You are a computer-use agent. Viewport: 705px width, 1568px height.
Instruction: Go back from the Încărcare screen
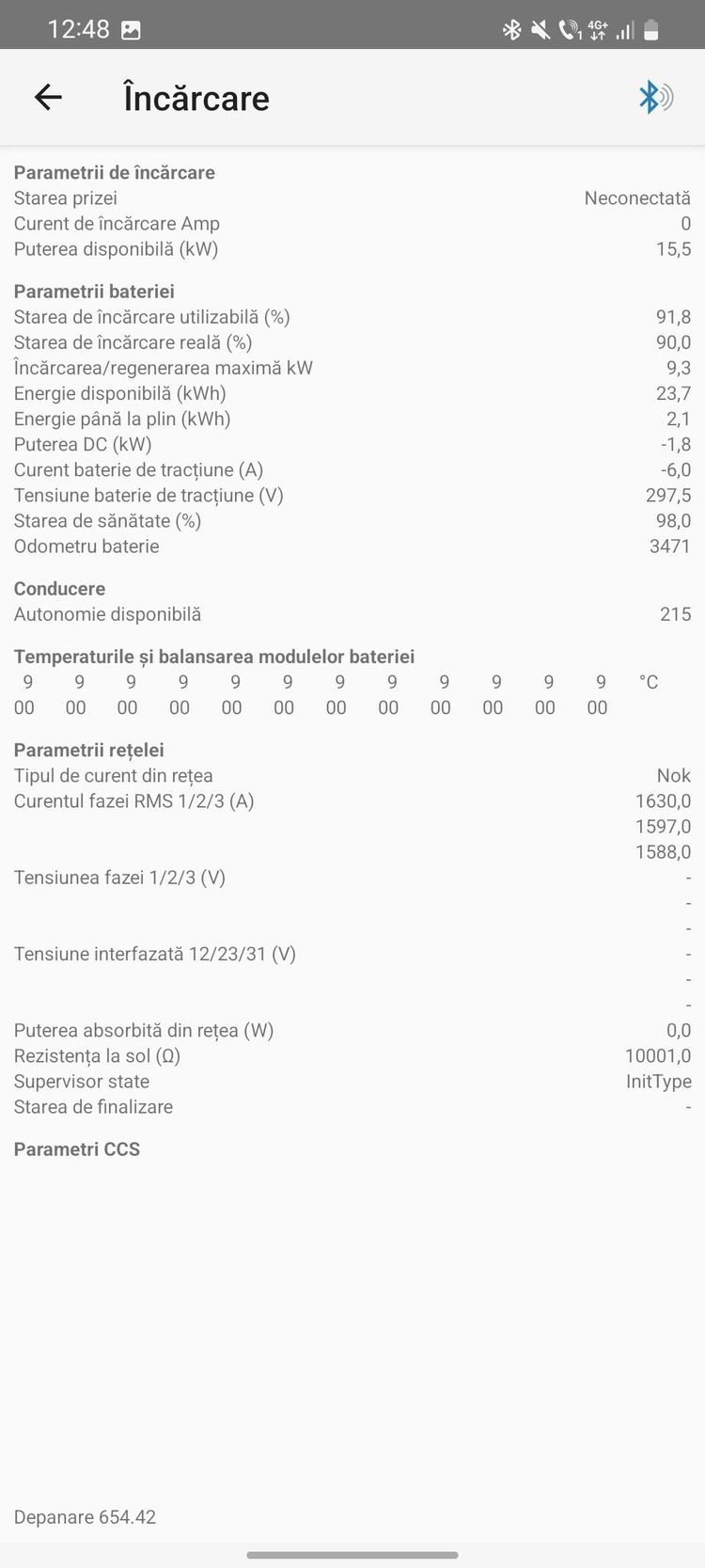click(48, 97)
